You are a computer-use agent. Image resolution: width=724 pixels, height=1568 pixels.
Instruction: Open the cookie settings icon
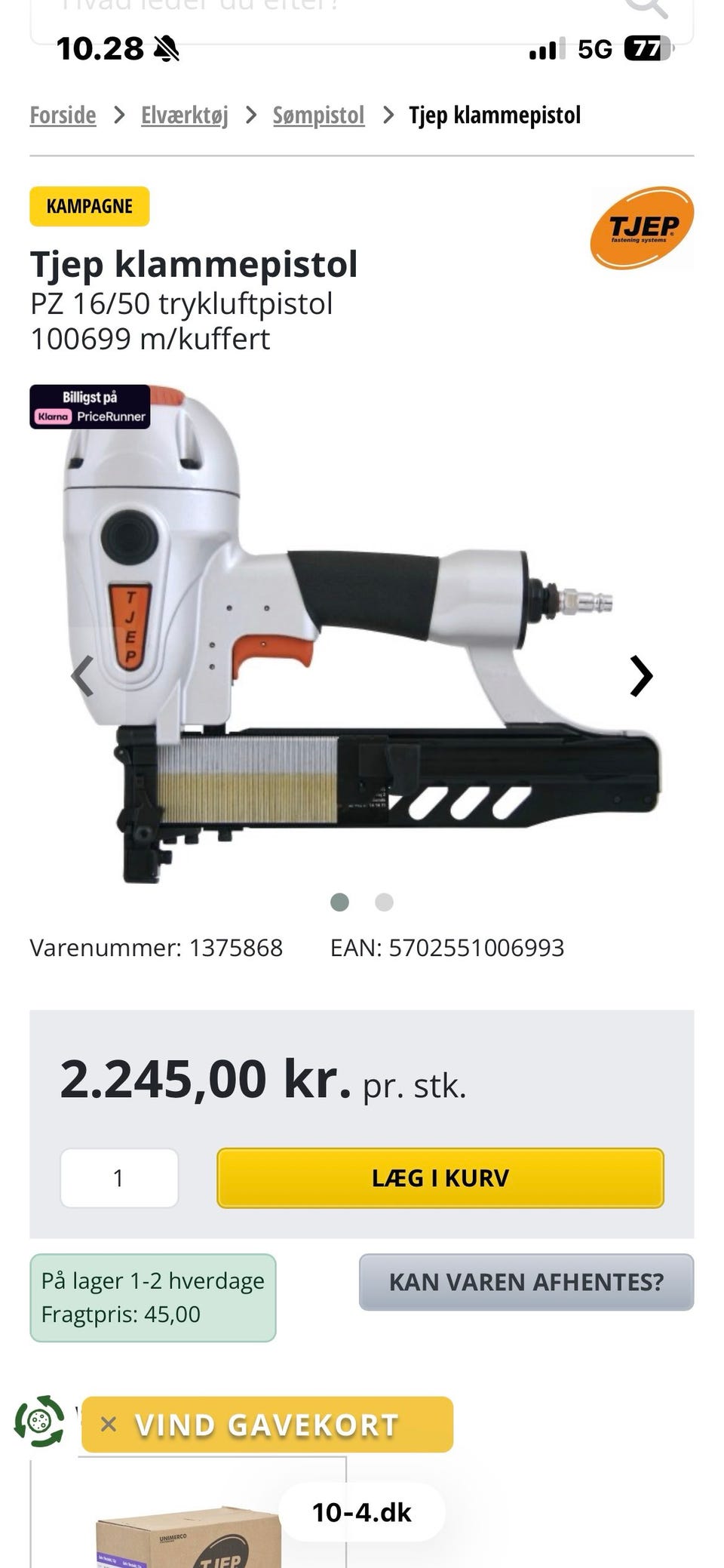click(39, 1422)
